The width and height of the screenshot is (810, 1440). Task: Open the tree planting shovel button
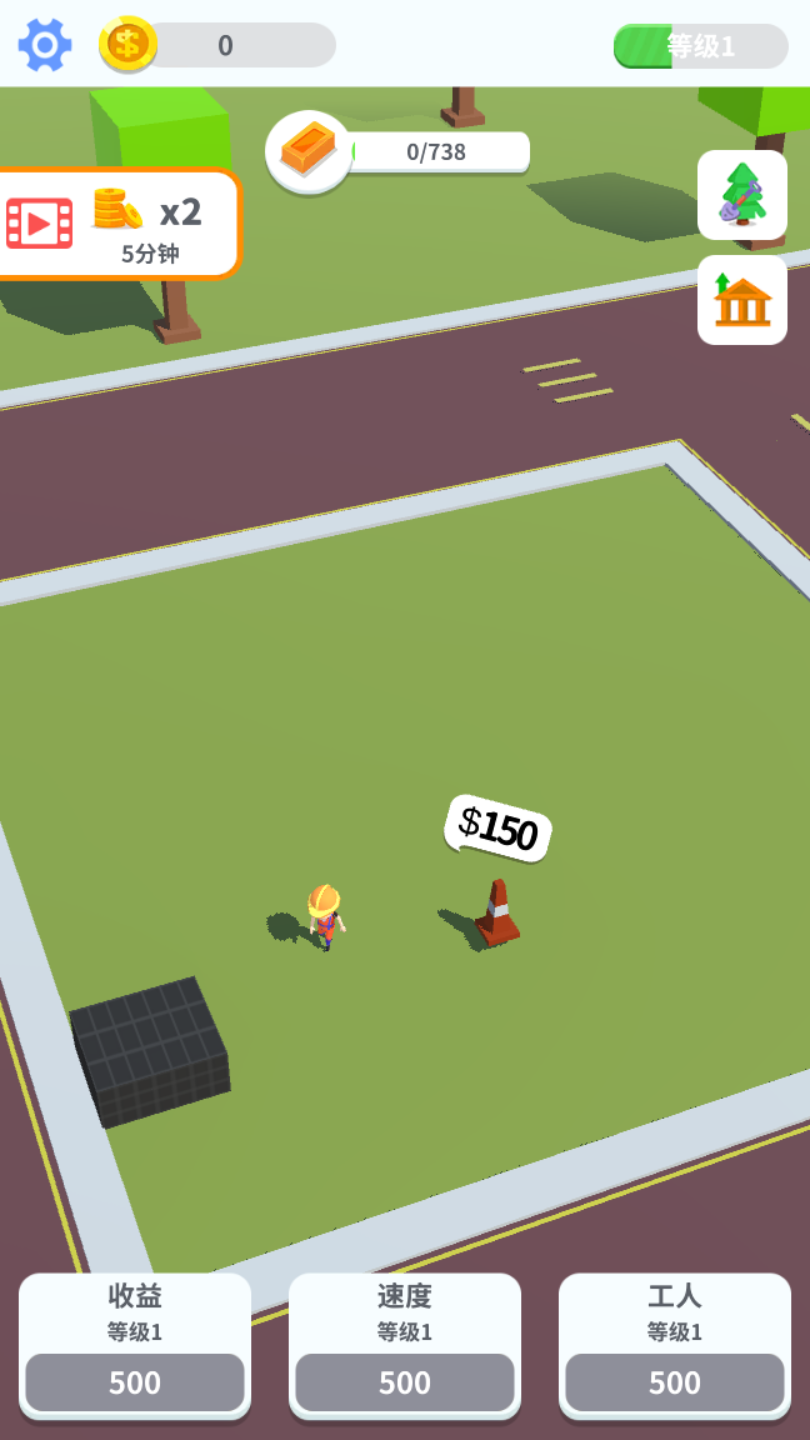[742, 195]
